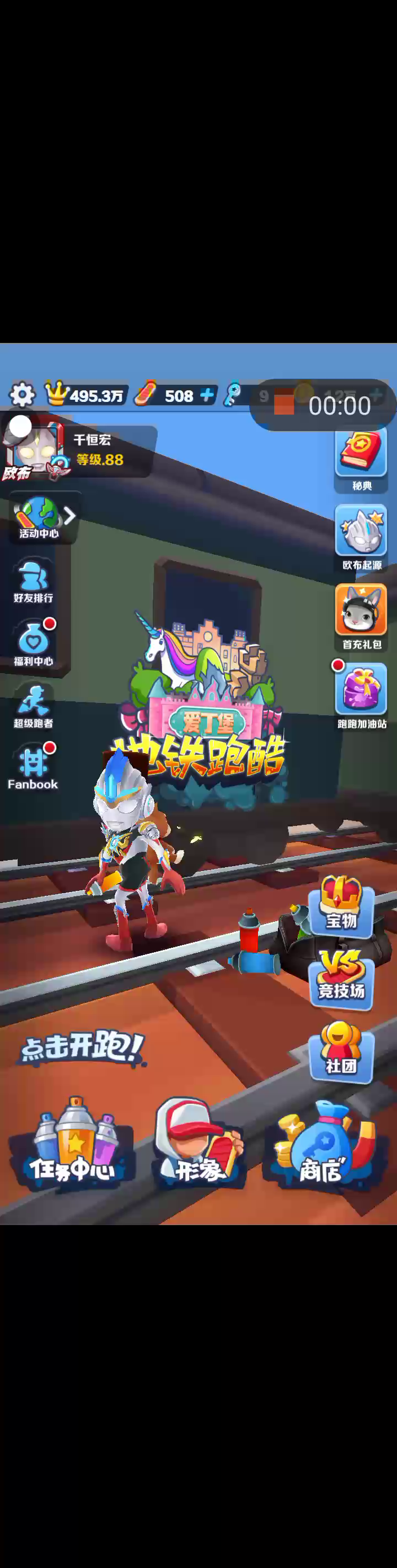The height and width of the screenshot is (1568, 397).
Task: Open 跑跑加油站 gift station
Action: pyautogui.click(x=362, y=695)
